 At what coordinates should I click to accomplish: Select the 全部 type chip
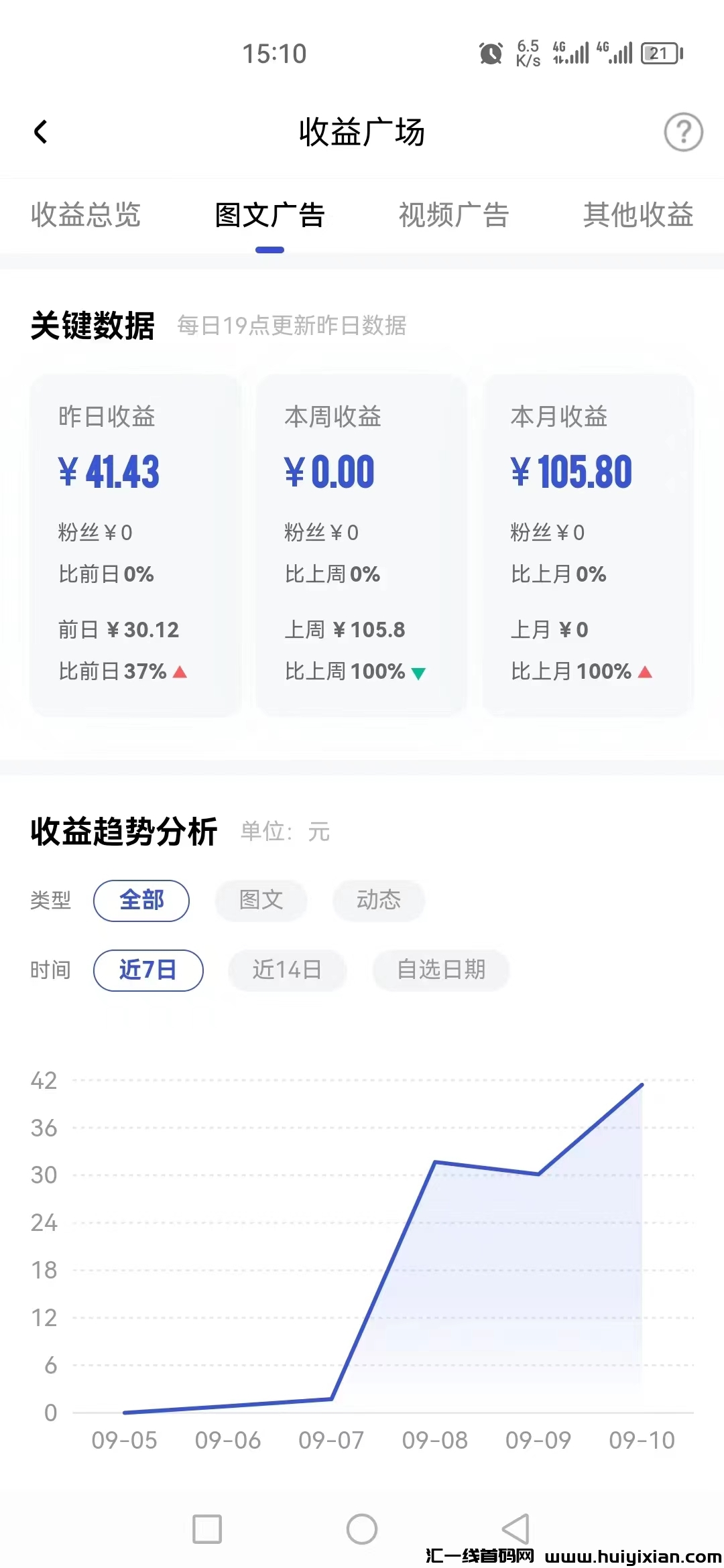141,900
